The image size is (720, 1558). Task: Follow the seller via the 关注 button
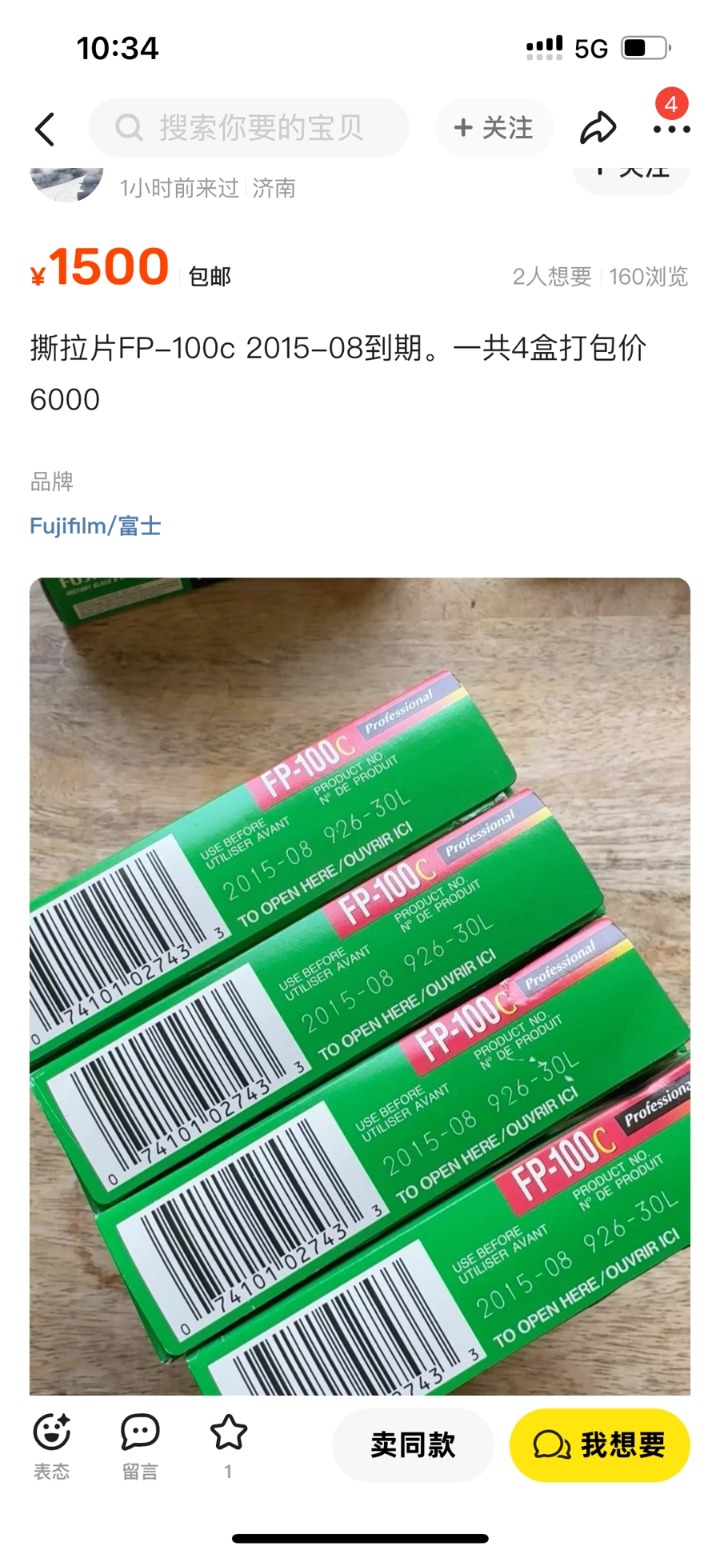click(494, 128)
